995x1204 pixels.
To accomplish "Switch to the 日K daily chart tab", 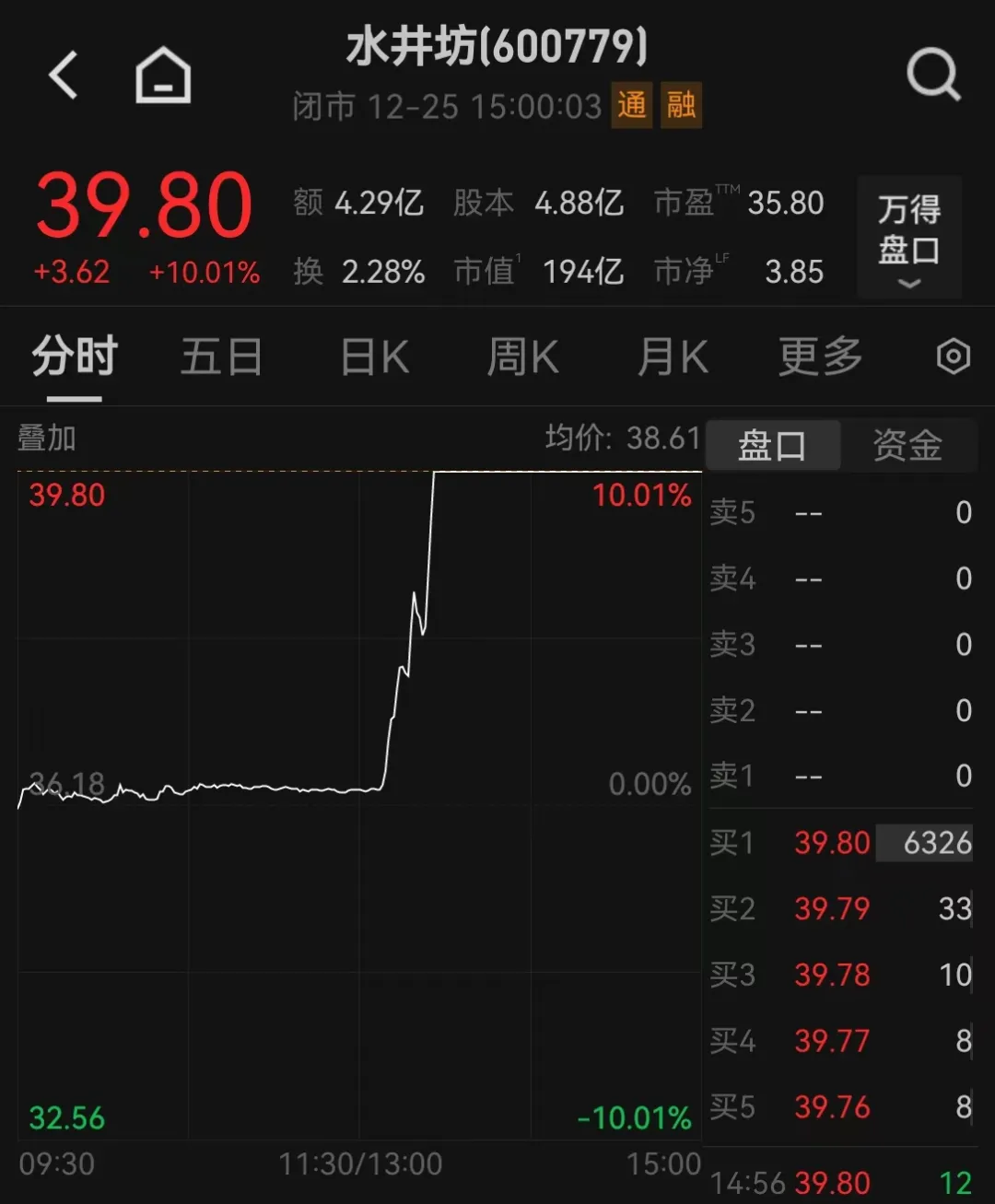I will (x=372, y=357).
